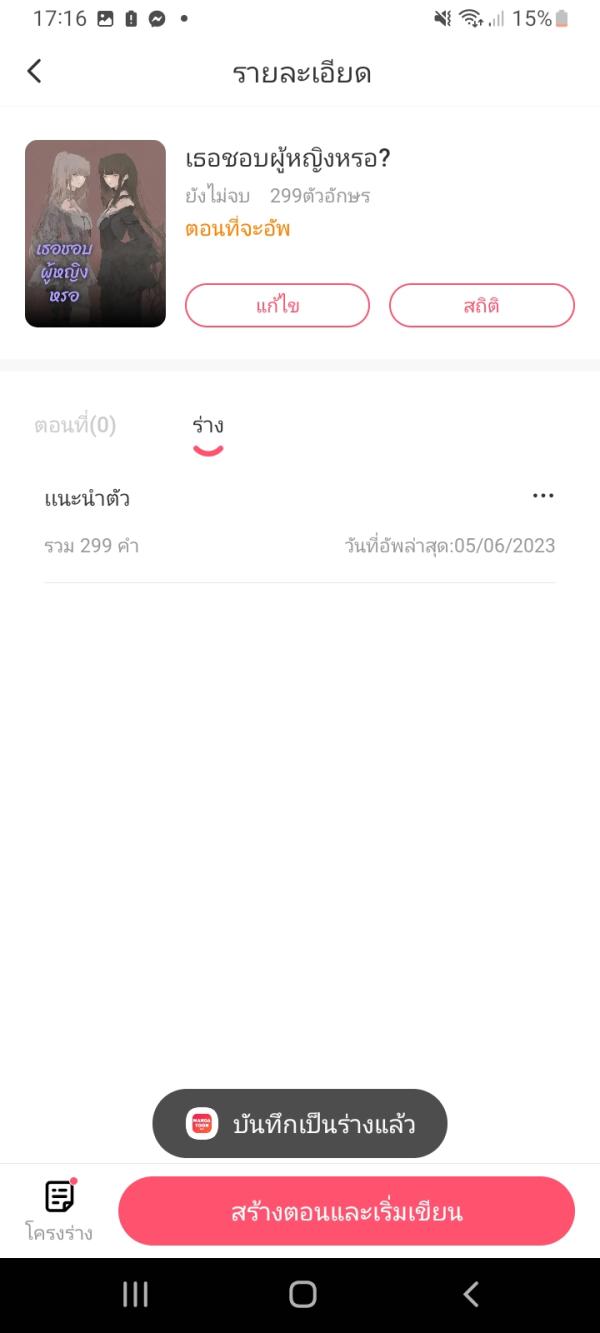Viewport: 600px width, 1333px height.
Task: Select the ร่าง drafts tab
Action: (x=208, y=428)
